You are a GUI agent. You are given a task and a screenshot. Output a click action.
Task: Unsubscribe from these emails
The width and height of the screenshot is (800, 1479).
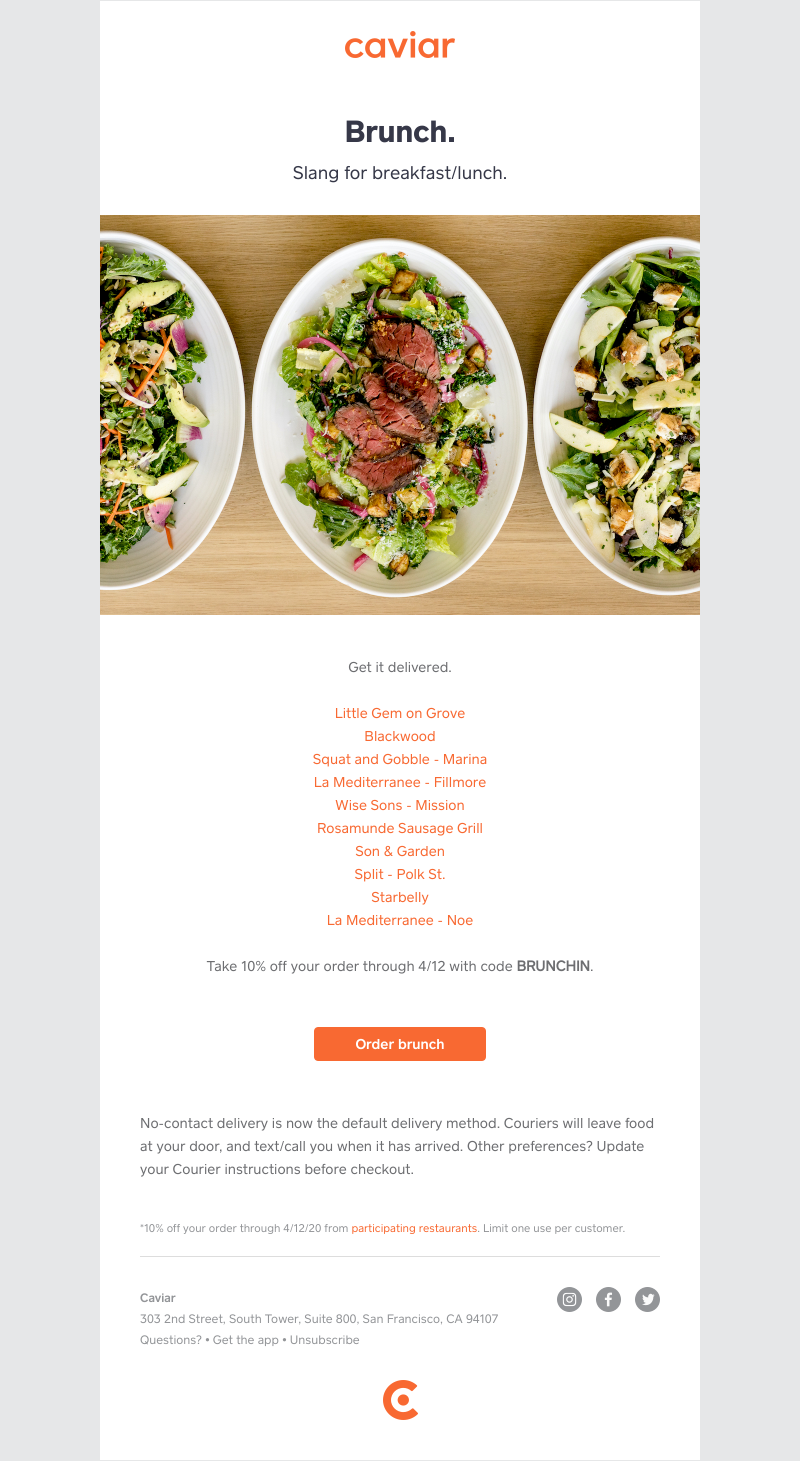(x=325, y=1340)
